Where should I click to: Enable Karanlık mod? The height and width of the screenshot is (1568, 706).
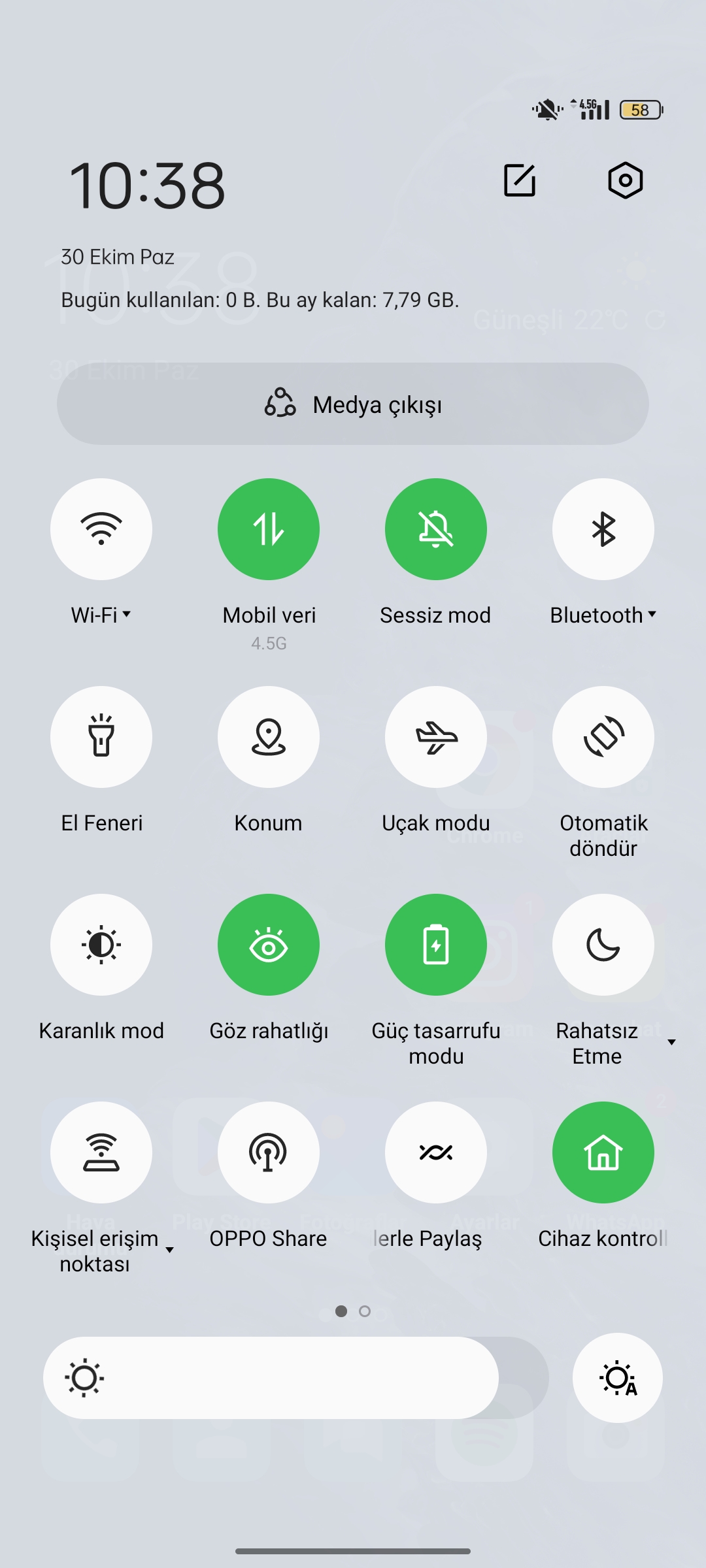click(x=101, y=945)
